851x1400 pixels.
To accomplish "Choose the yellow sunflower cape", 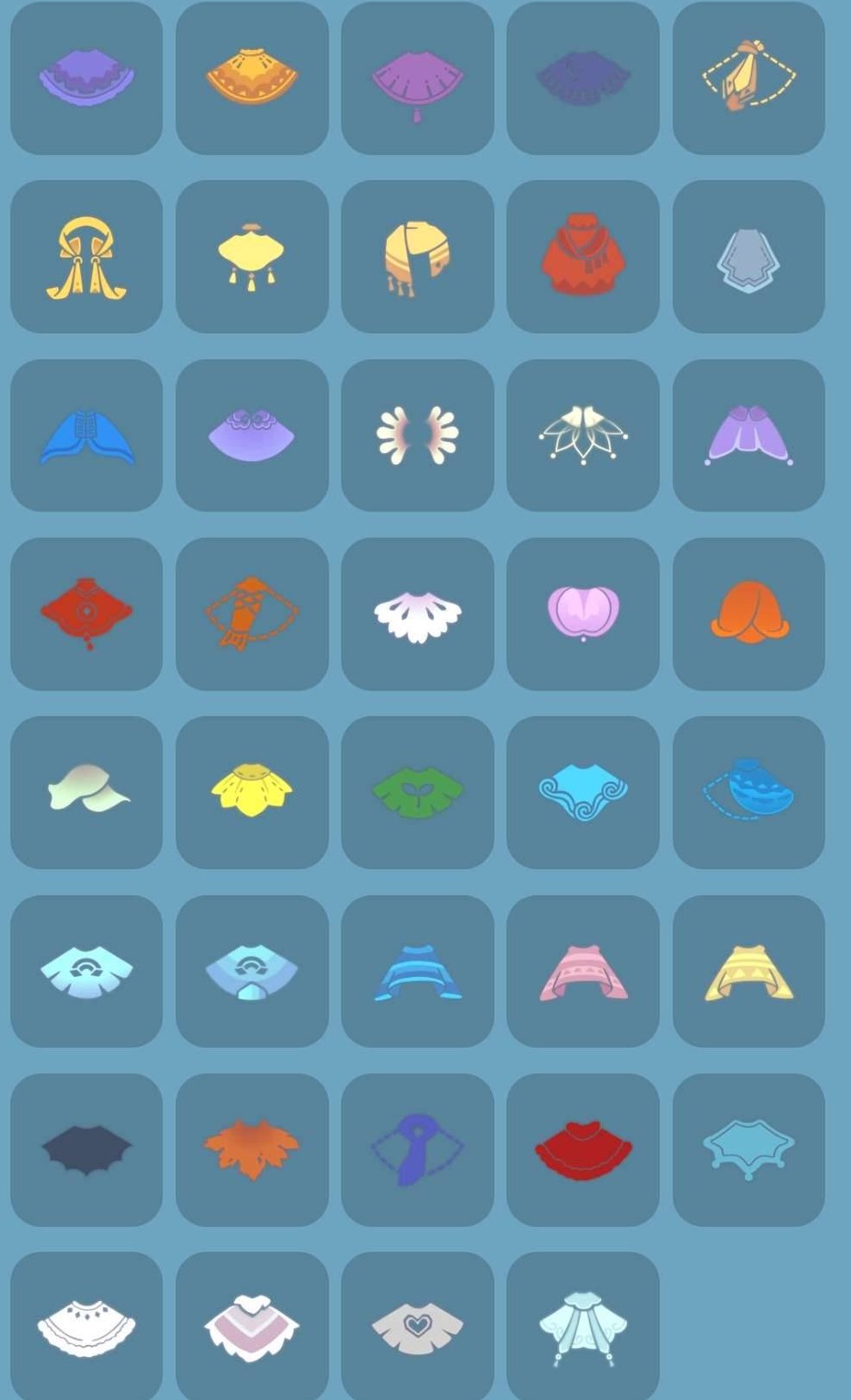I will click(x=252, y=791).
